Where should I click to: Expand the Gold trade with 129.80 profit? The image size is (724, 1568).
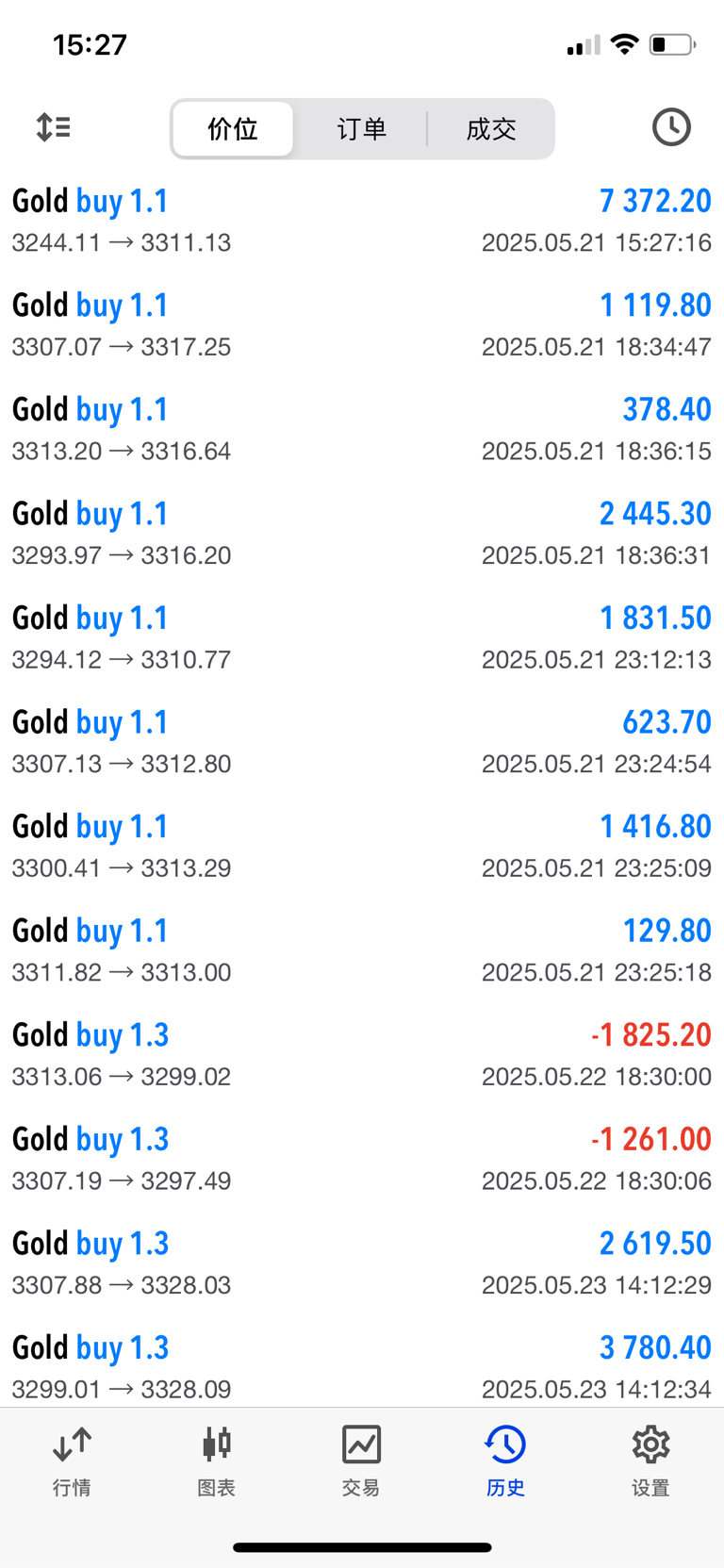362,950
